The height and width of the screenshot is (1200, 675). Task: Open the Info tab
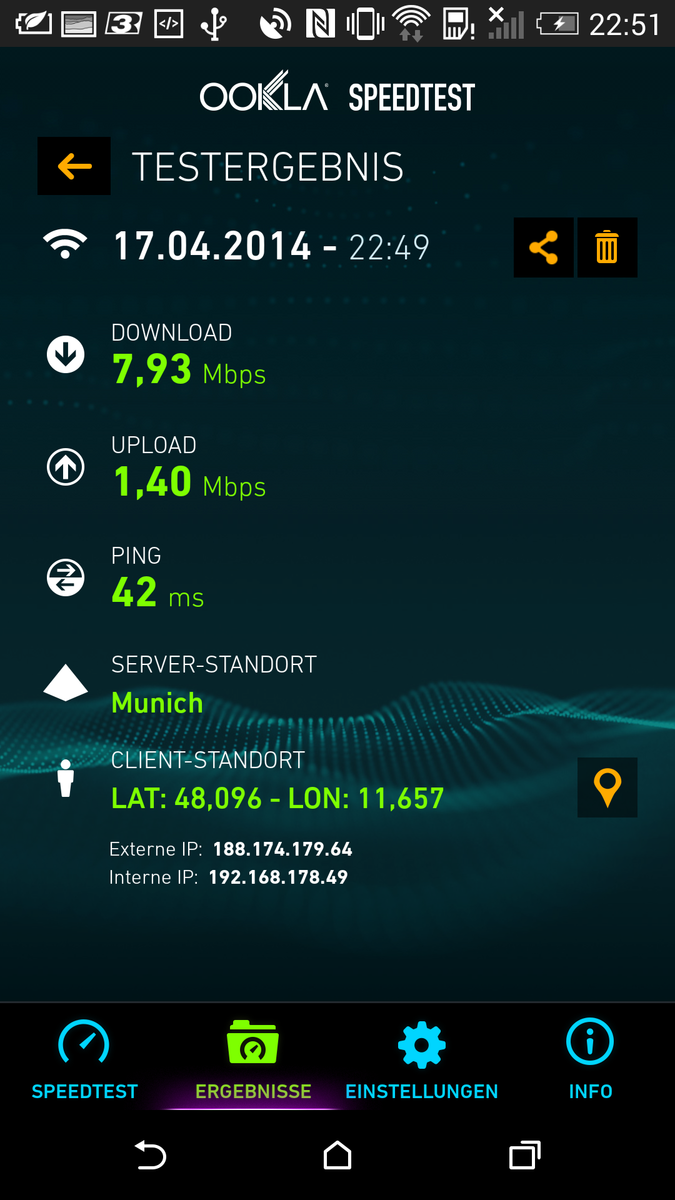pyautogui.click(x=590, y=1060)
